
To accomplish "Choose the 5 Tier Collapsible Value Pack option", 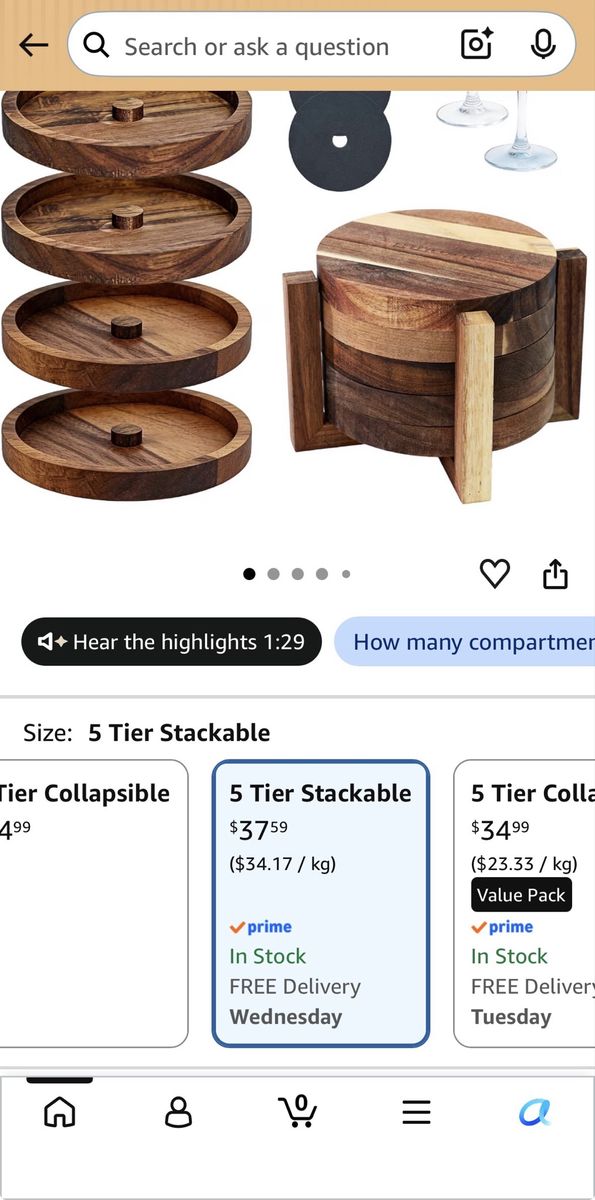I will (525, 904).
